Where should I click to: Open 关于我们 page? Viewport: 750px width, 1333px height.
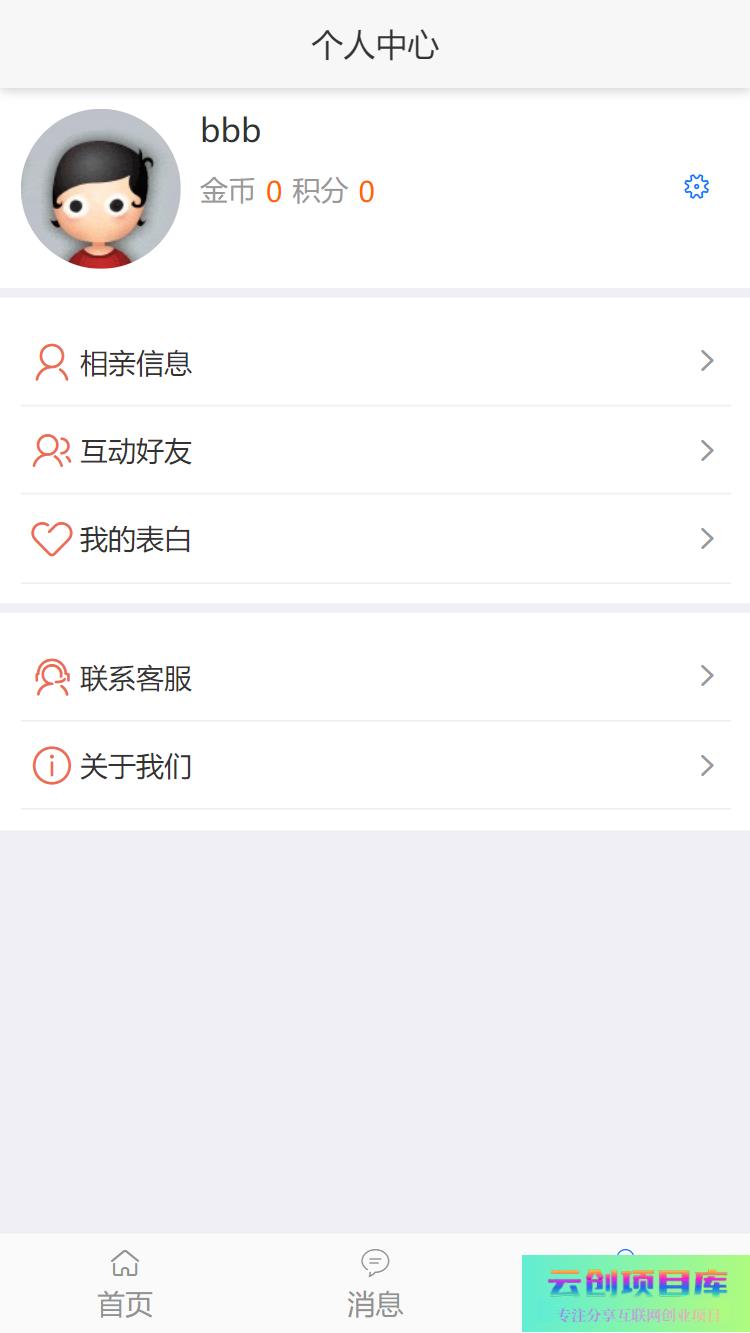coord(375,766)
